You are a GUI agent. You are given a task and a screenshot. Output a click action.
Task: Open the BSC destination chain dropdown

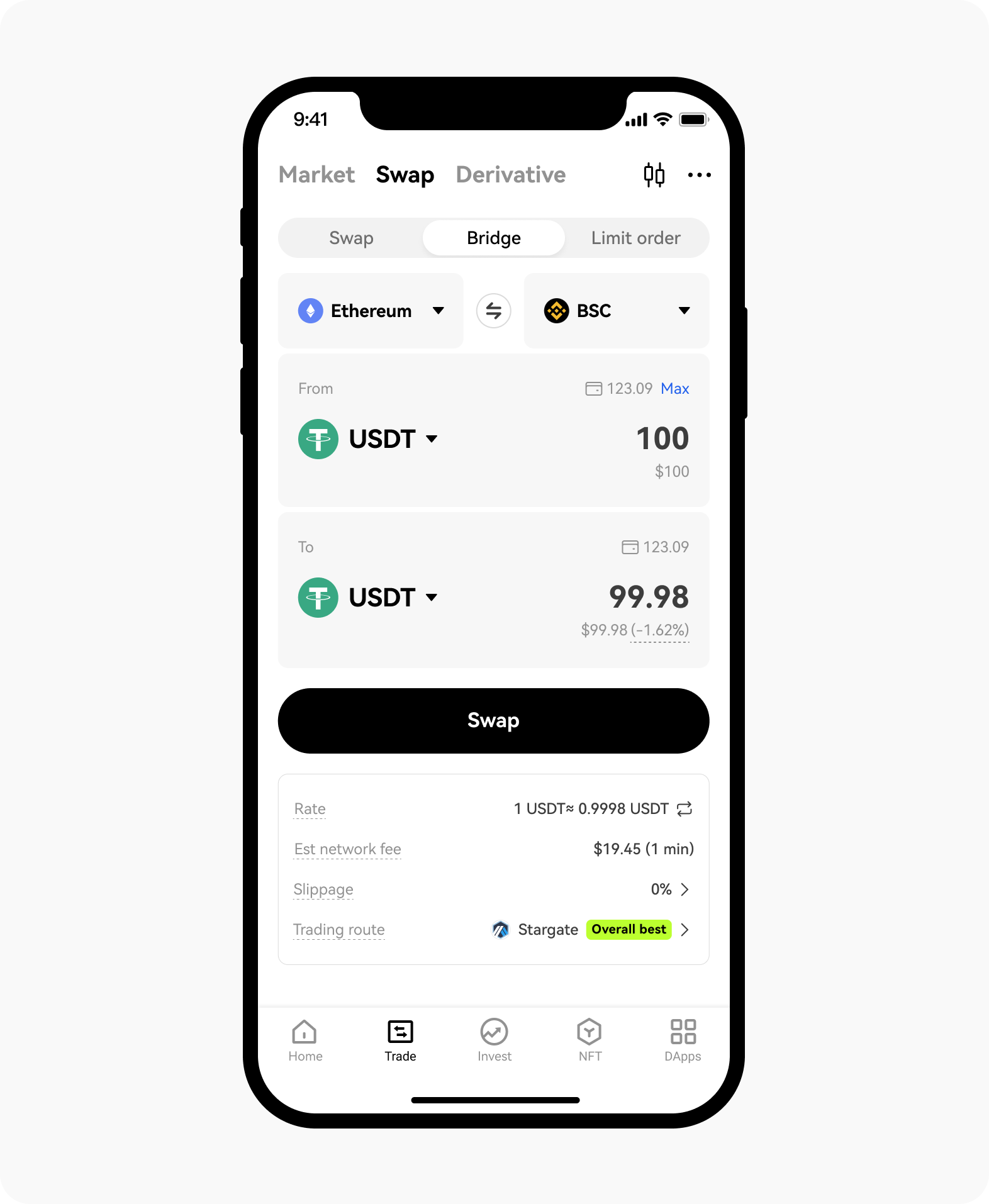click(616, 311)
